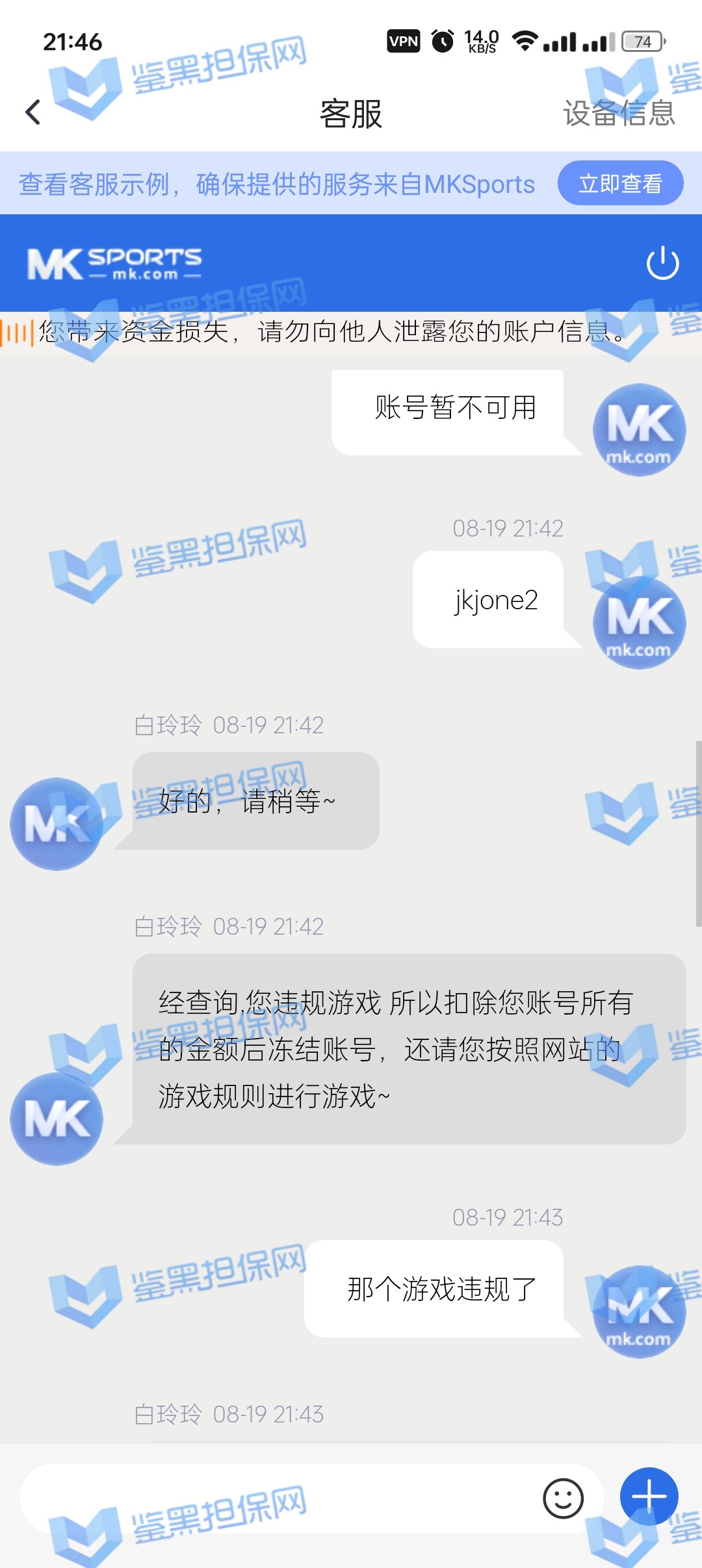The height and width of the screenshot is (1568, 702).
Task: Go back using the top-left arrow
Action: click(x=34, y=112)
